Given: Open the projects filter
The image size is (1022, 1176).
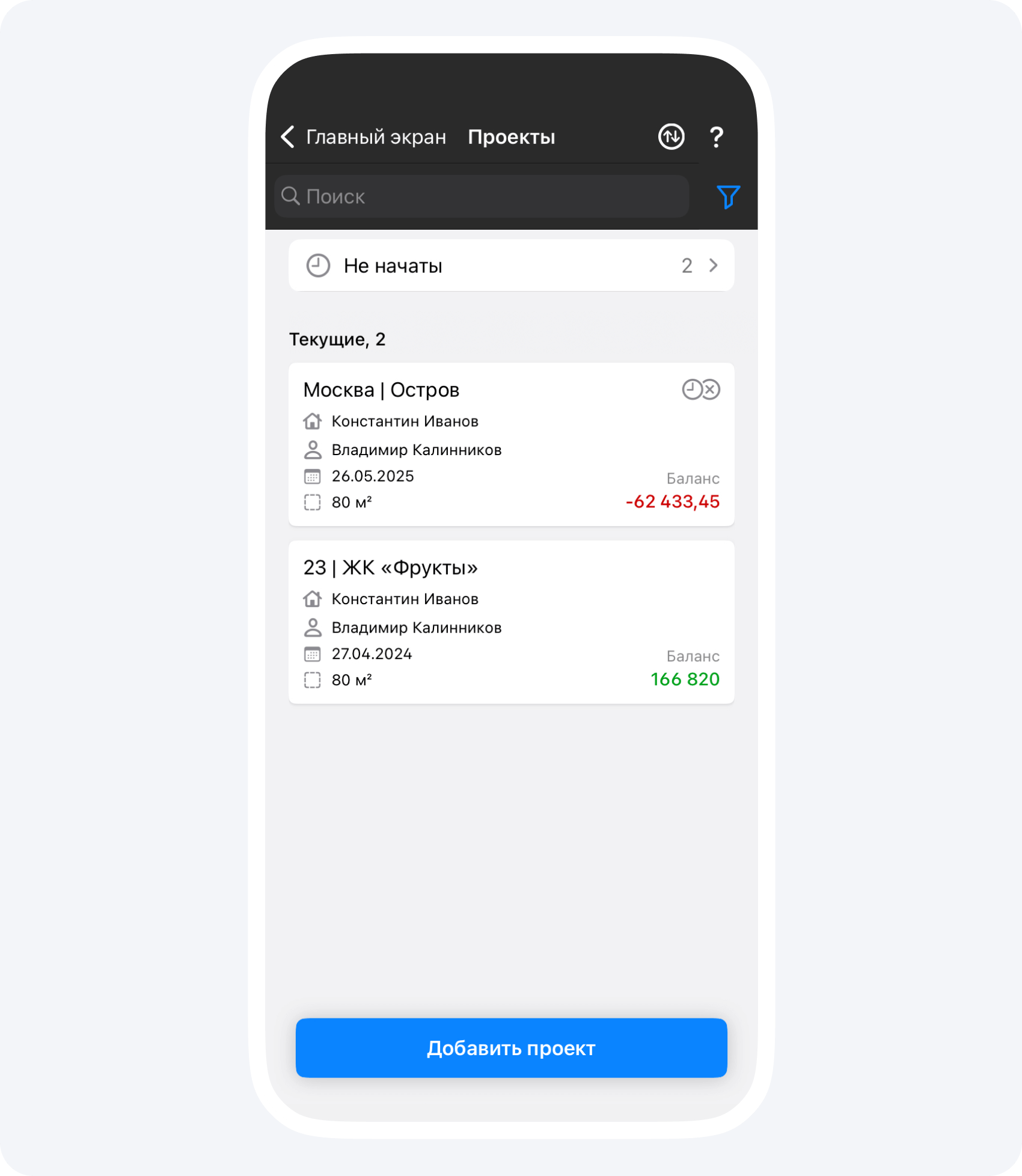Looking at the screenshot, I should point(727,197).
